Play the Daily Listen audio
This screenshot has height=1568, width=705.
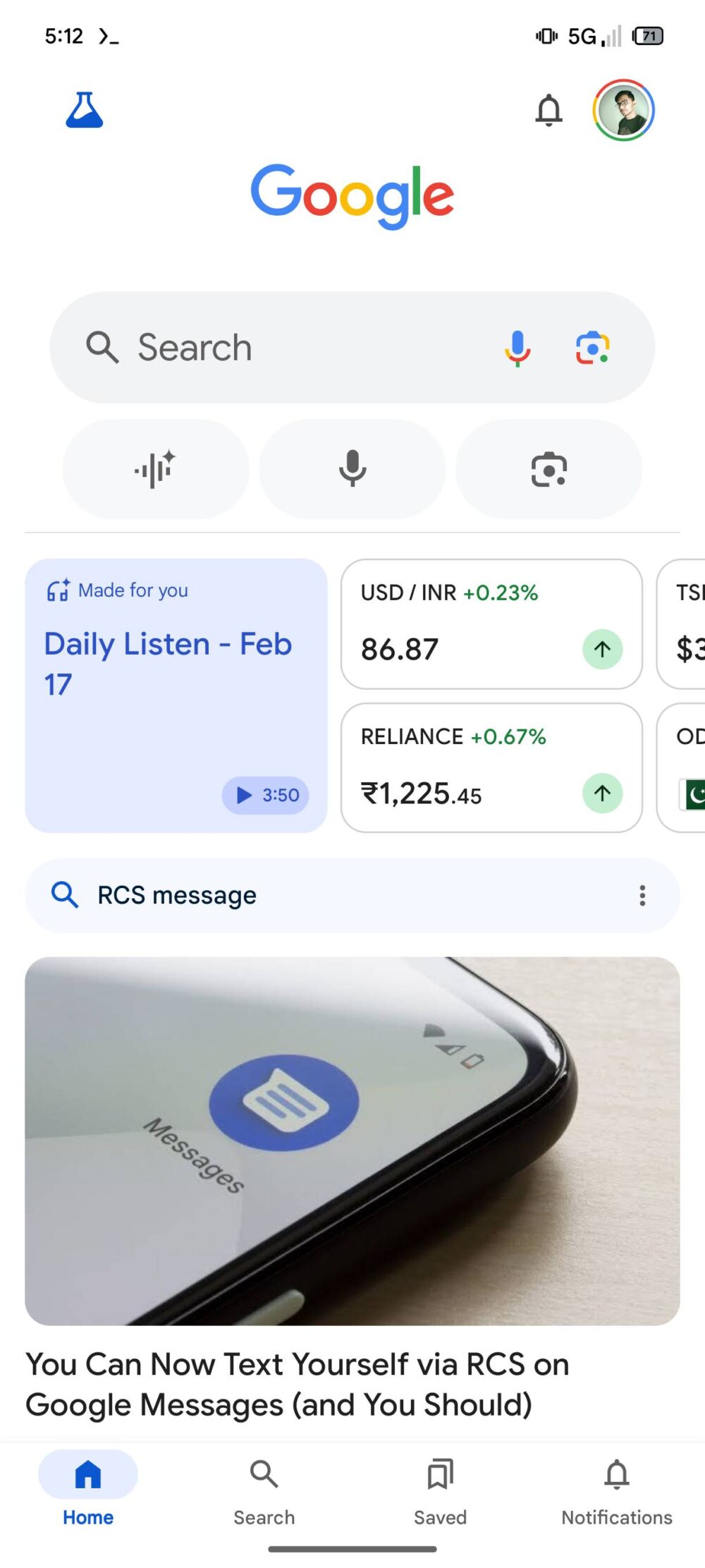pyautogui.click(x=265, y=795)
